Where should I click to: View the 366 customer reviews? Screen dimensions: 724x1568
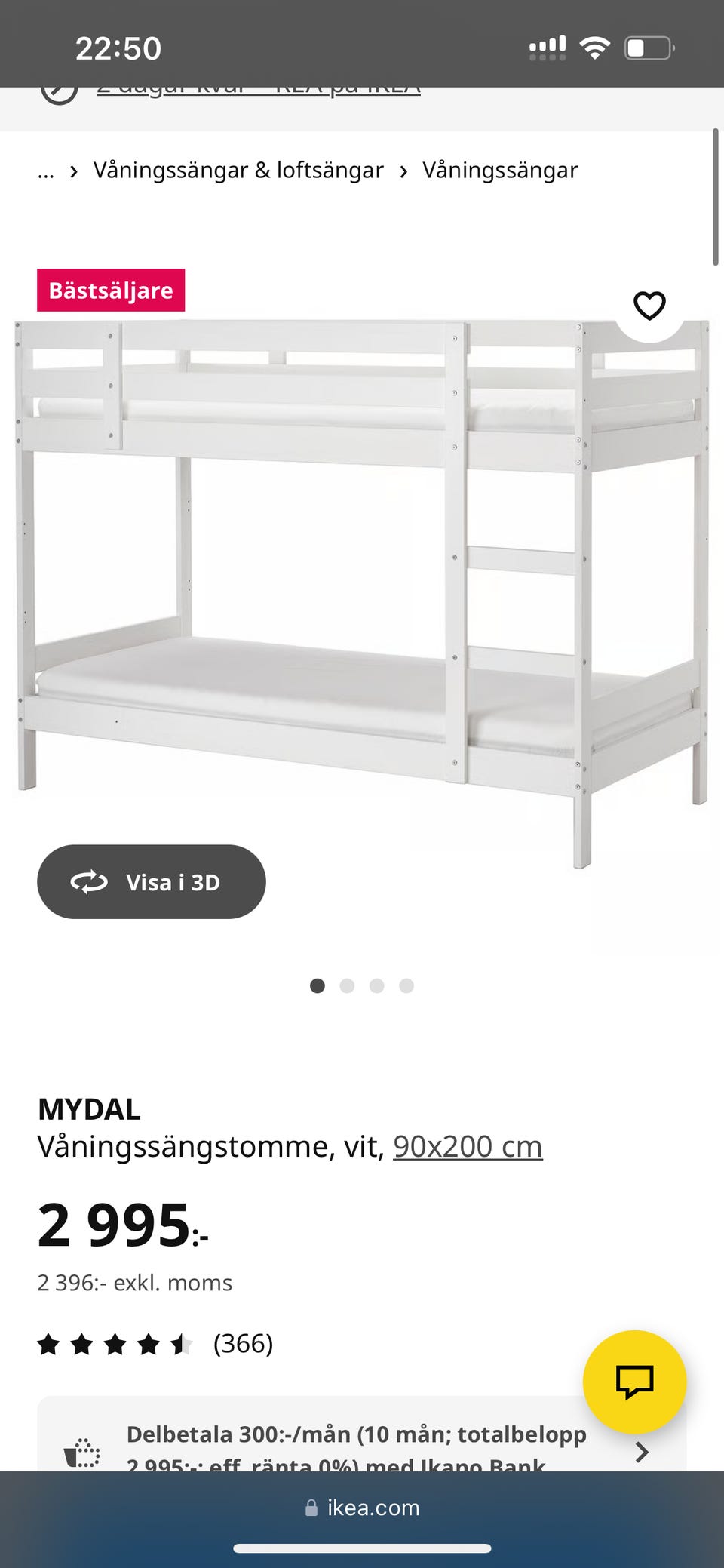click(243, 1343)
